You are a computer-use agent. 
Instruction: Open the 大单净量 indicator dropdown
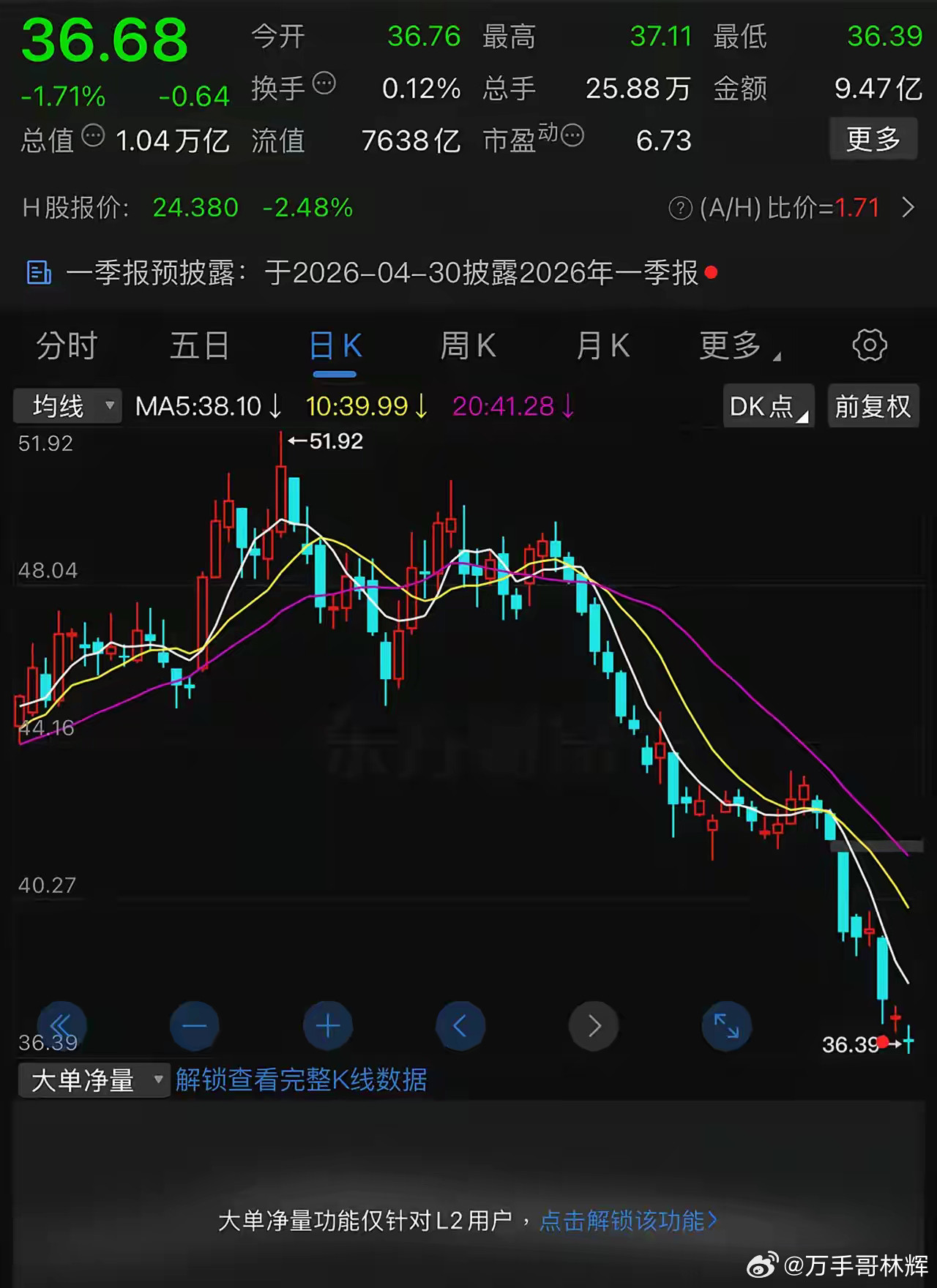point(93,1079)
